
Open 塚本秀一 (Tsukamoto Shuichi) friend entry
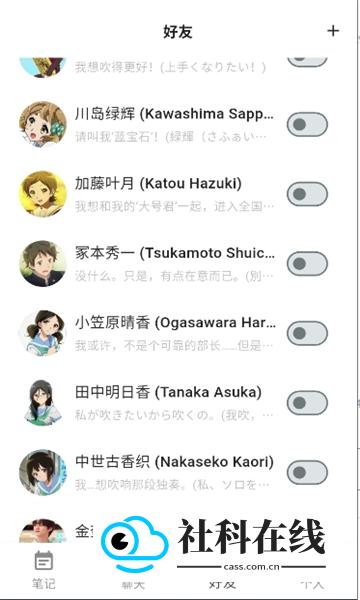(x=174, y=264)
